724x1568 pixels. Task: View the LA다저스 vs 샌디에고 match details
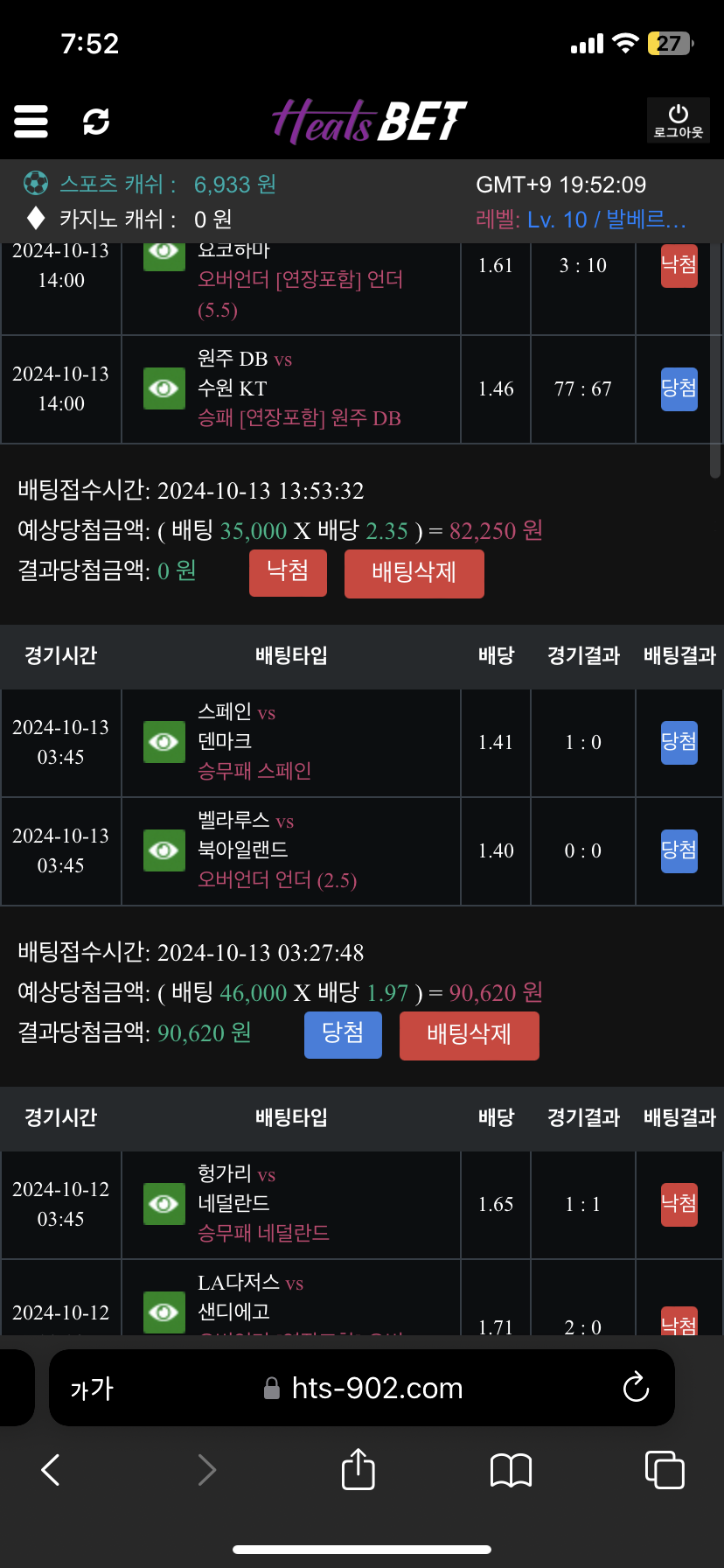pyautogui.click(x=164, y=1312)
